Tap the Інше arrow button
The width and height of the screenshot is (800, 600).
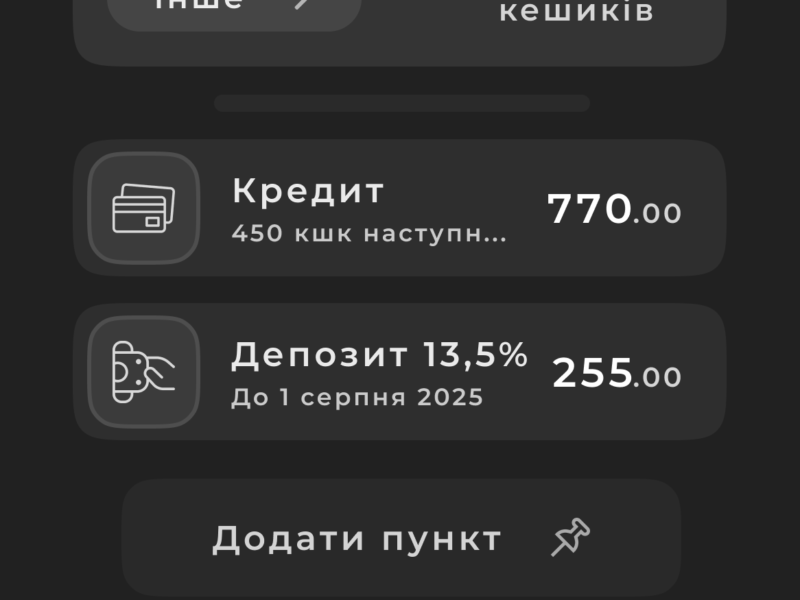(232, 8)
